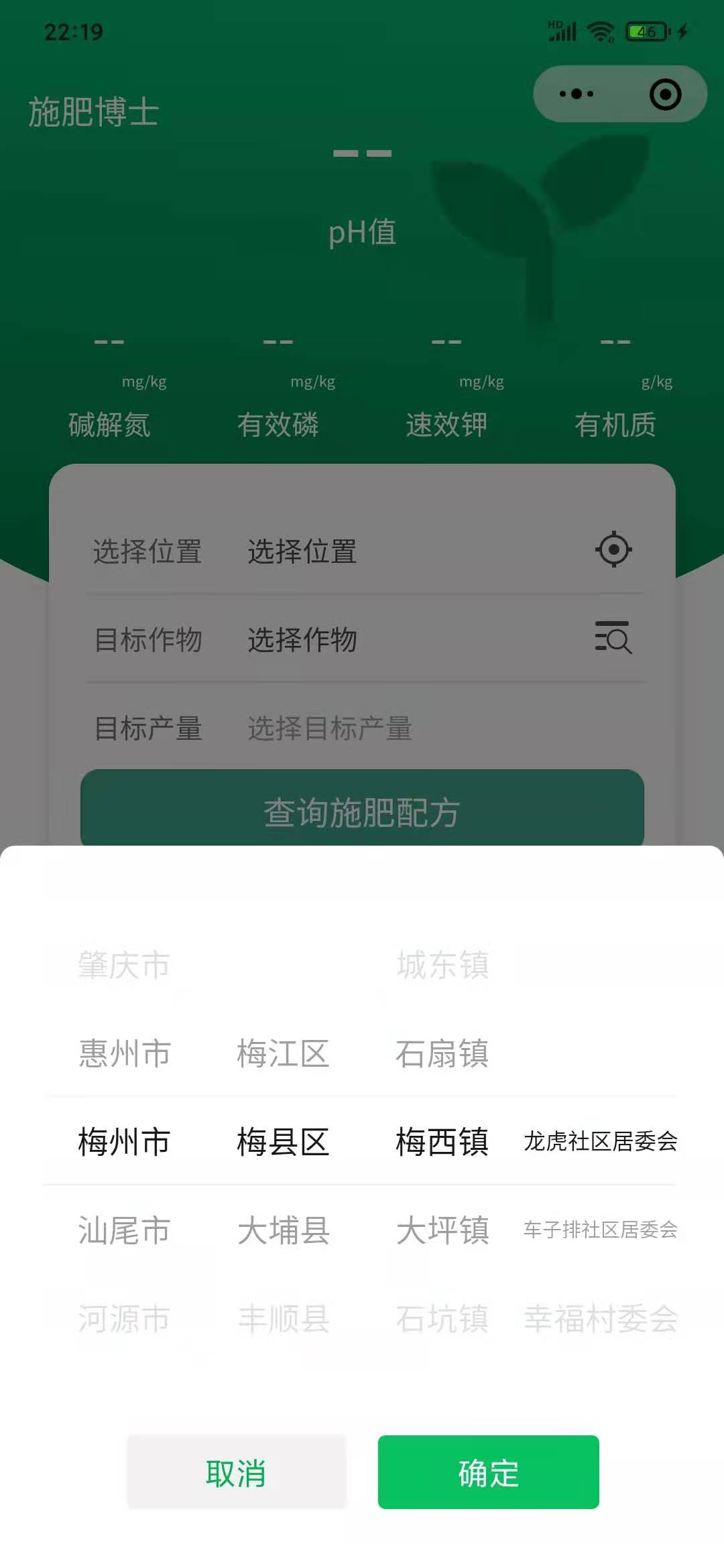724x1568 pixels.
Task: Close the mini program with the circle icon
Action: [x=665, y=94]
